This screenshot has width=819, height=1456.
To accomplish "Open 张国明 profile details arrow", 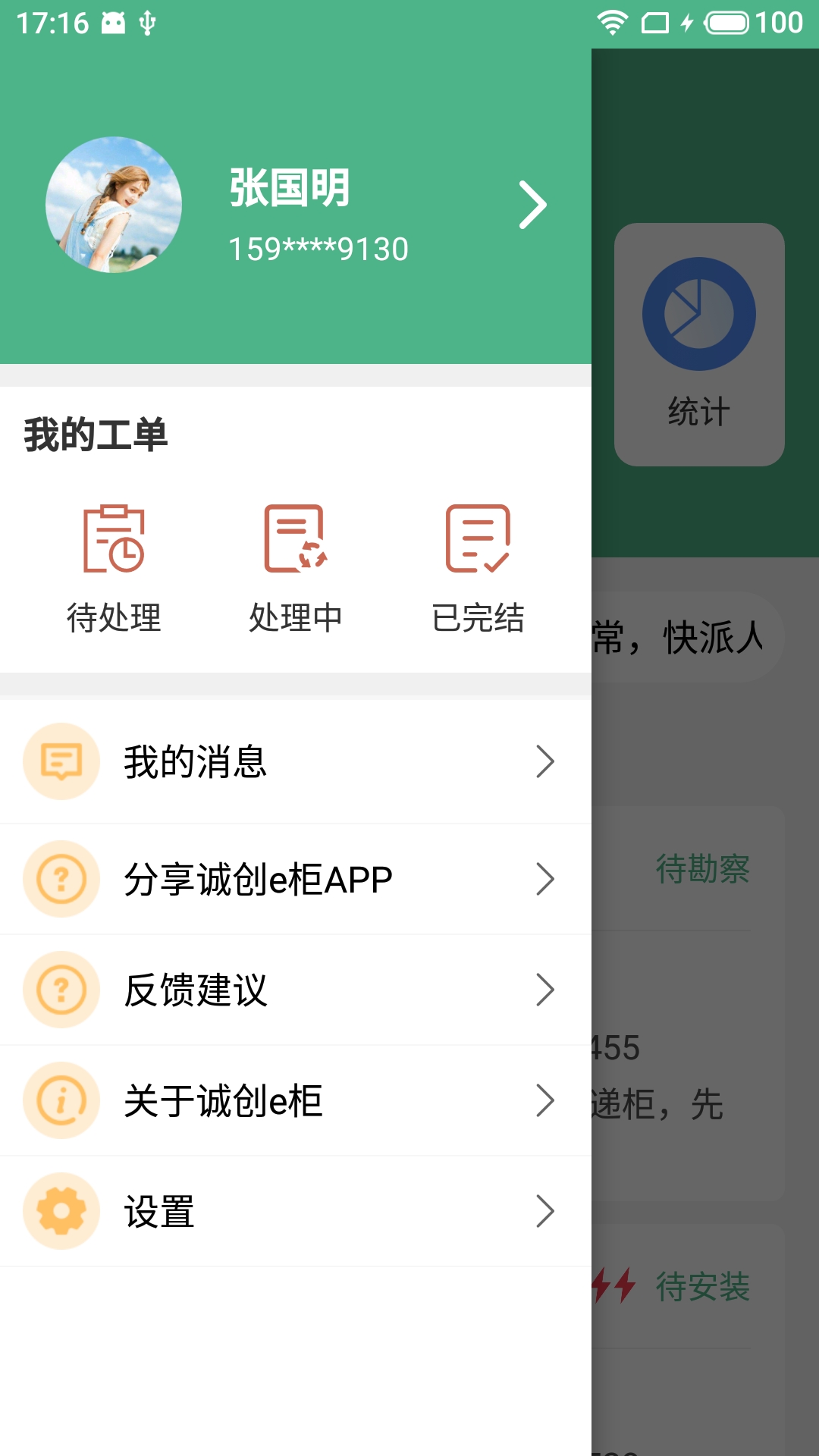I will (532, 205).
